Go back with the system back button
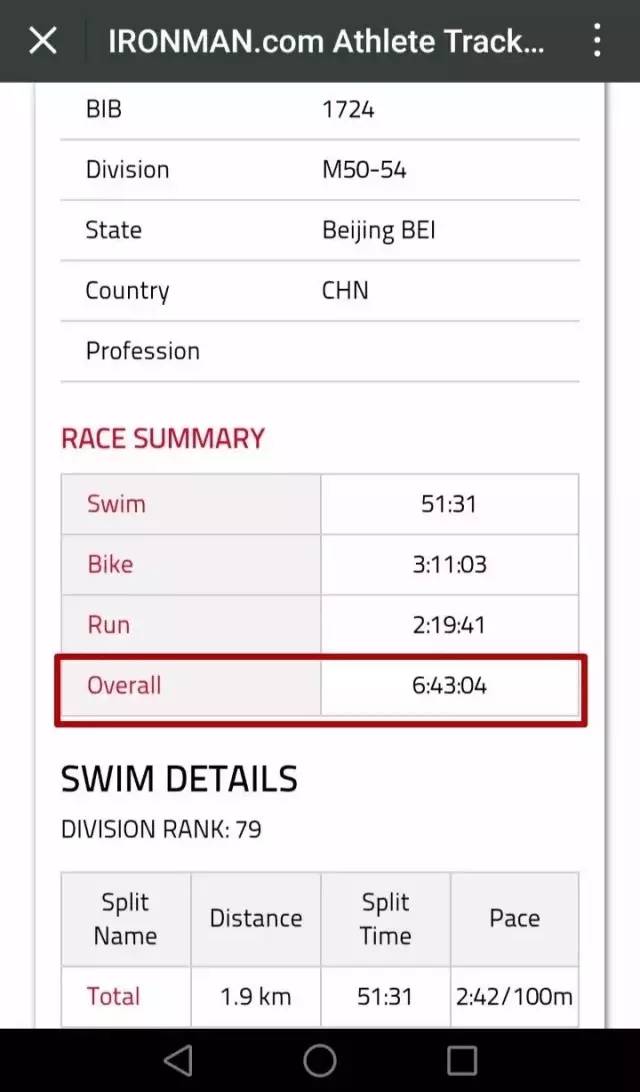The image size is (640, 1092). pos(178,1061)
